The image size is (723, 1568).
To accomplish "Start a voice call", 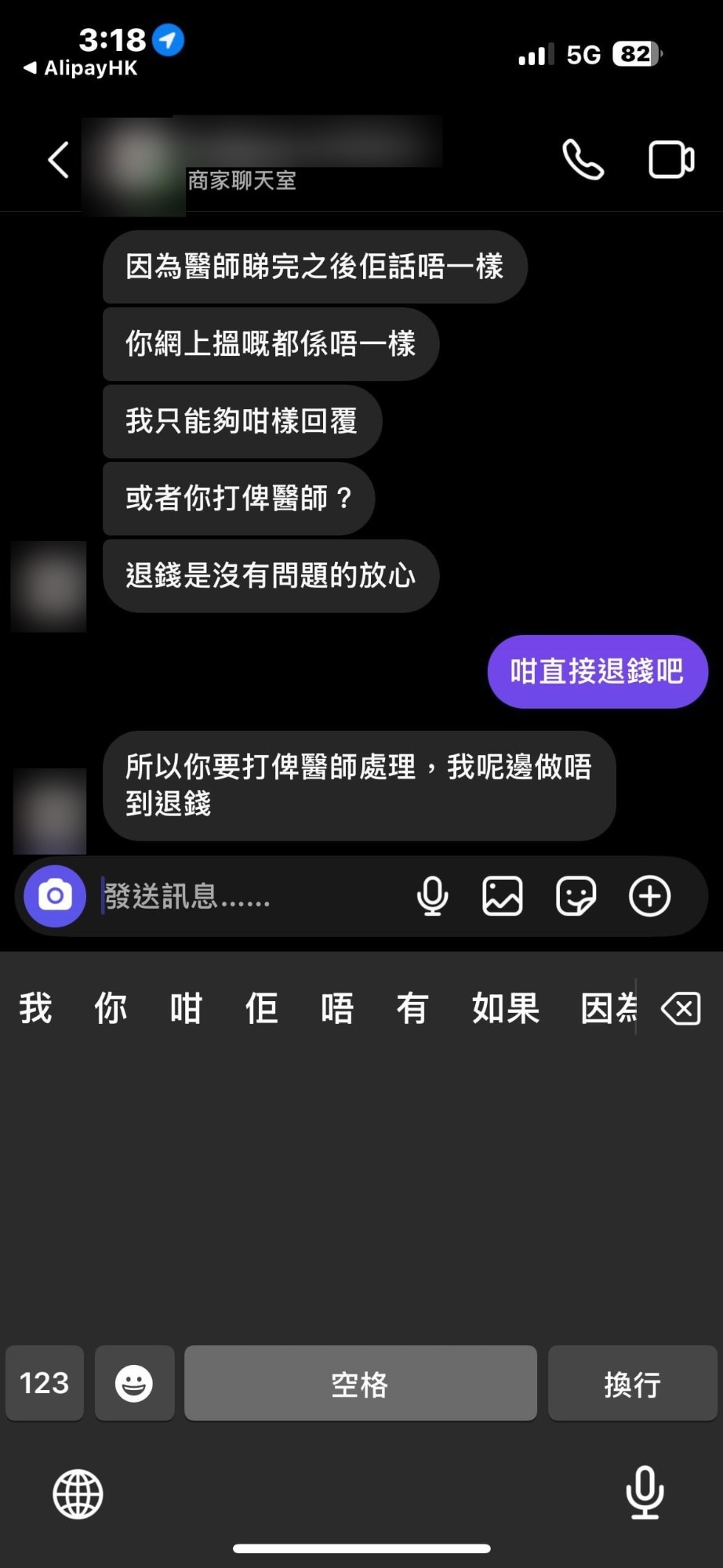I will pyautogui.click(x=583, y=160).
